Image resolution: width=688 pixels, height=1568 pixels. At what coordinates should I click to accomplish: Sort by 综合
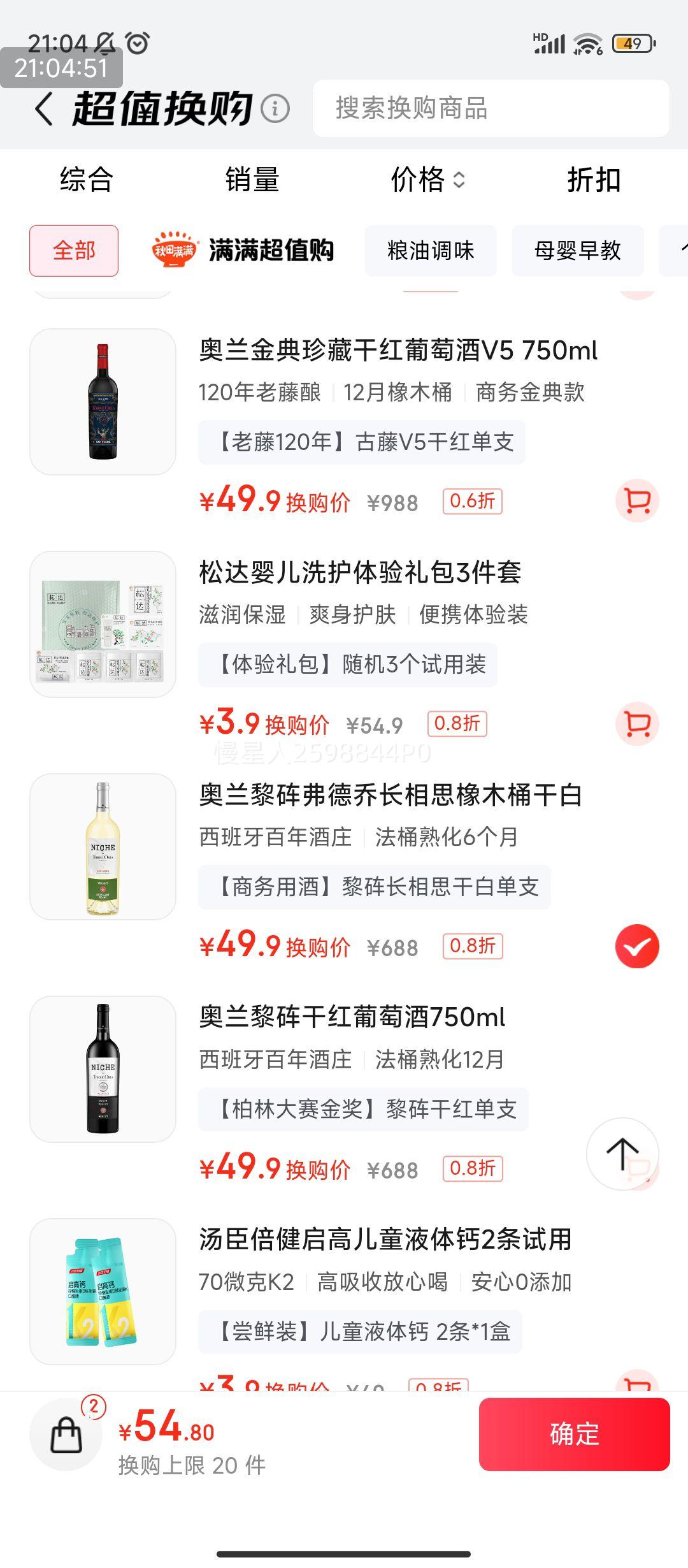(87, 180)
